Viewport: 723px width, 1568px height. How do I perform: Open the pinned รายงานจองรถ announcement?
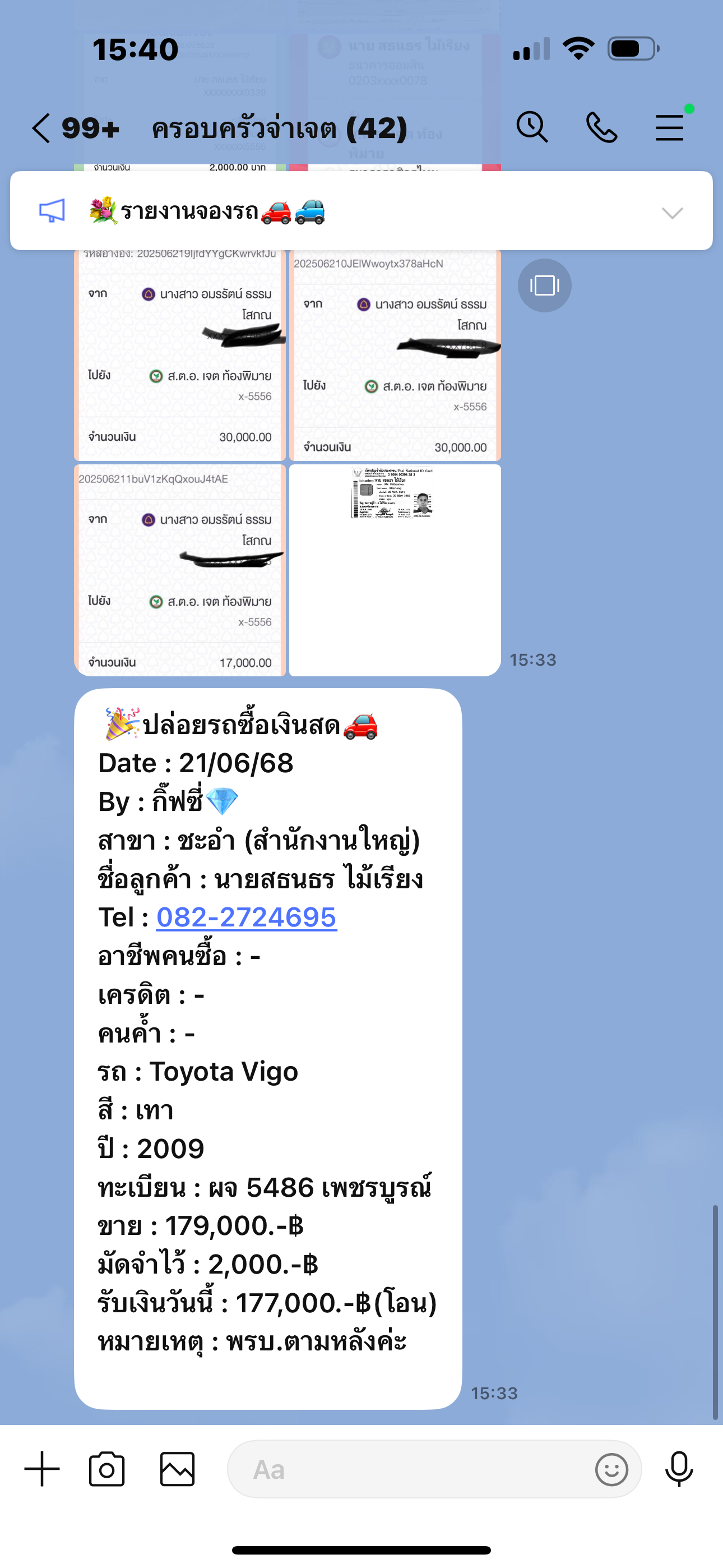207,211
